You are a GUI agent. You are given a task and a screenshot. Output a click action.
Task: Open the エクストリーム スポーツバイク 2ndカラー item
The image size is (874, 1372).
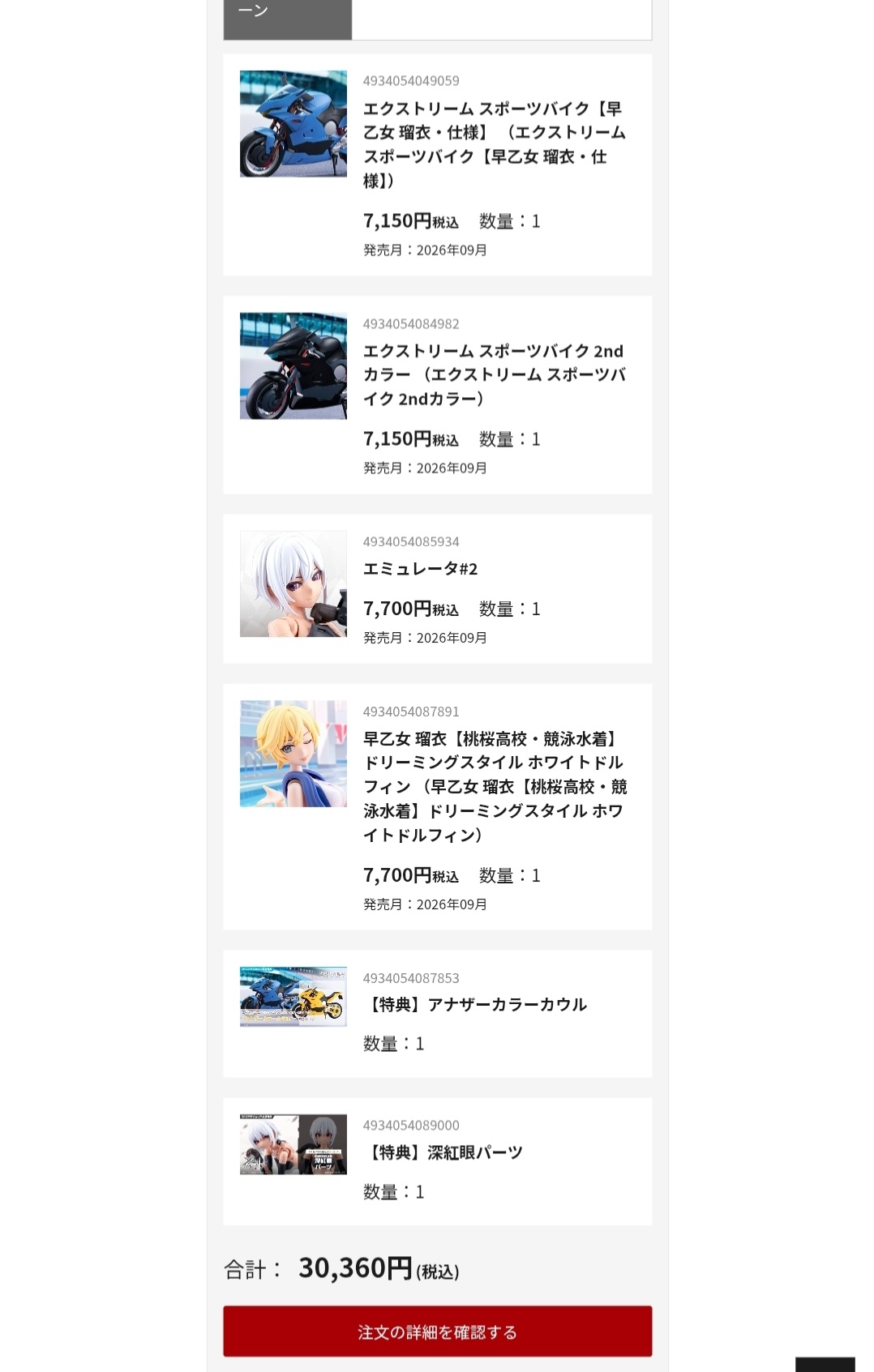tap(494, 374)
